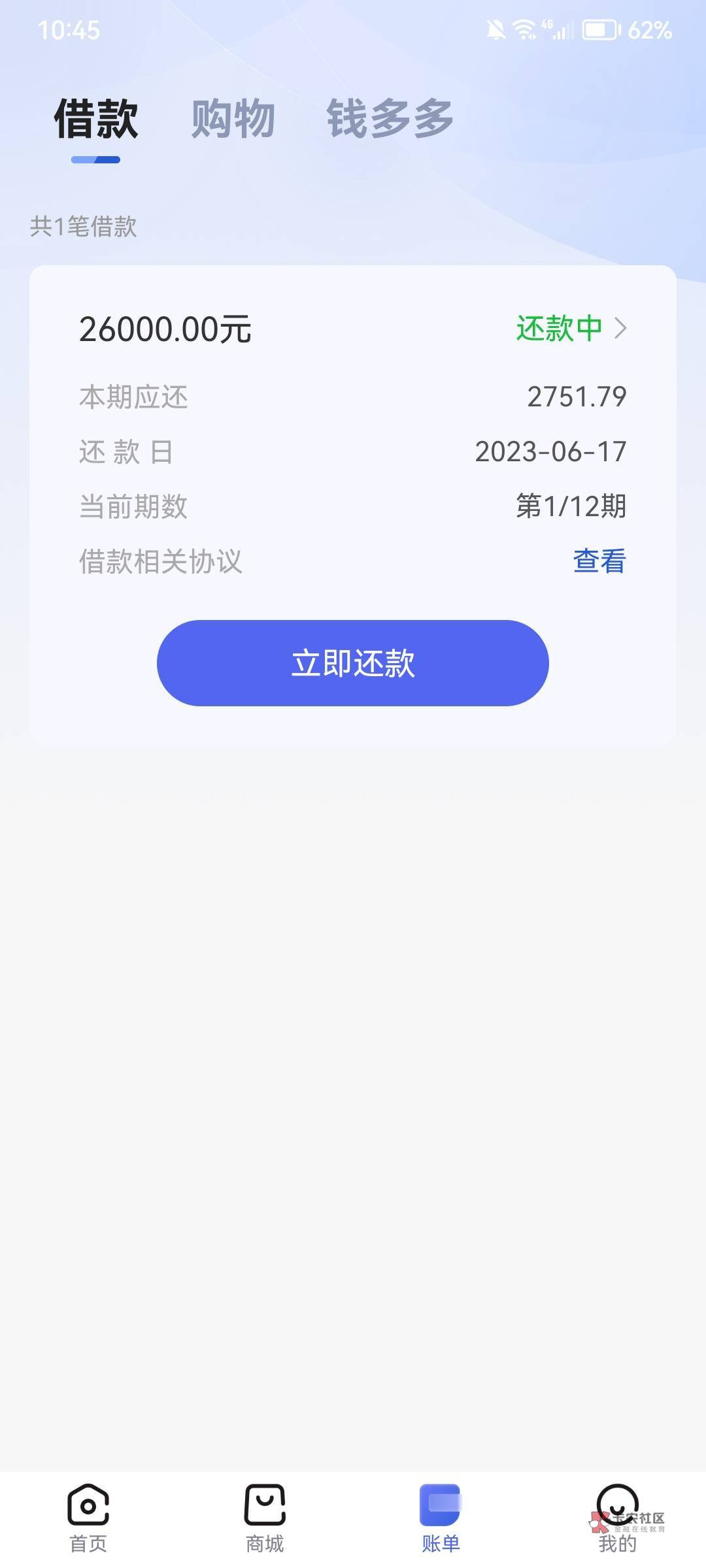Open the 账单 tab
The height and width of the screenshot is (1568, 706).
tap(441, 1518)
